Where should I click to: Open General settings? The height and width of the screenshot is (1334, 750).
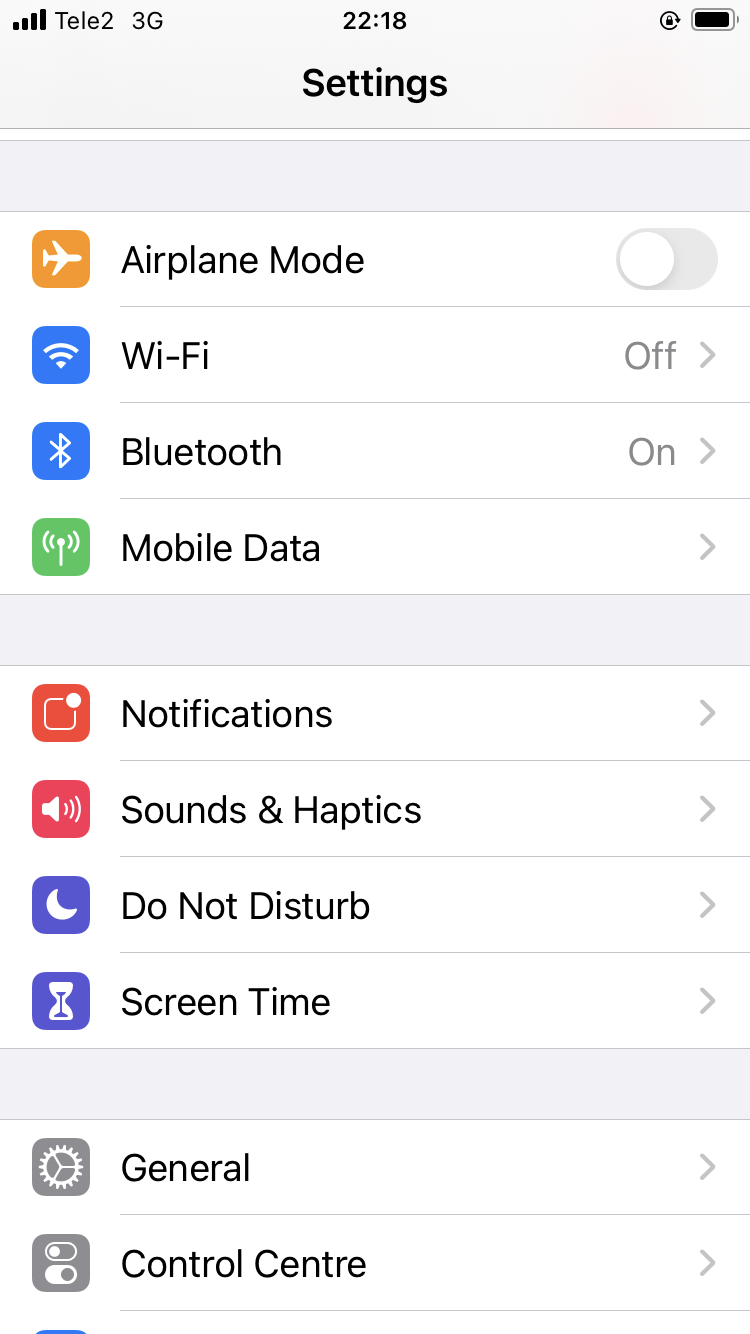pyautogui.click(x=375, y=1167)
